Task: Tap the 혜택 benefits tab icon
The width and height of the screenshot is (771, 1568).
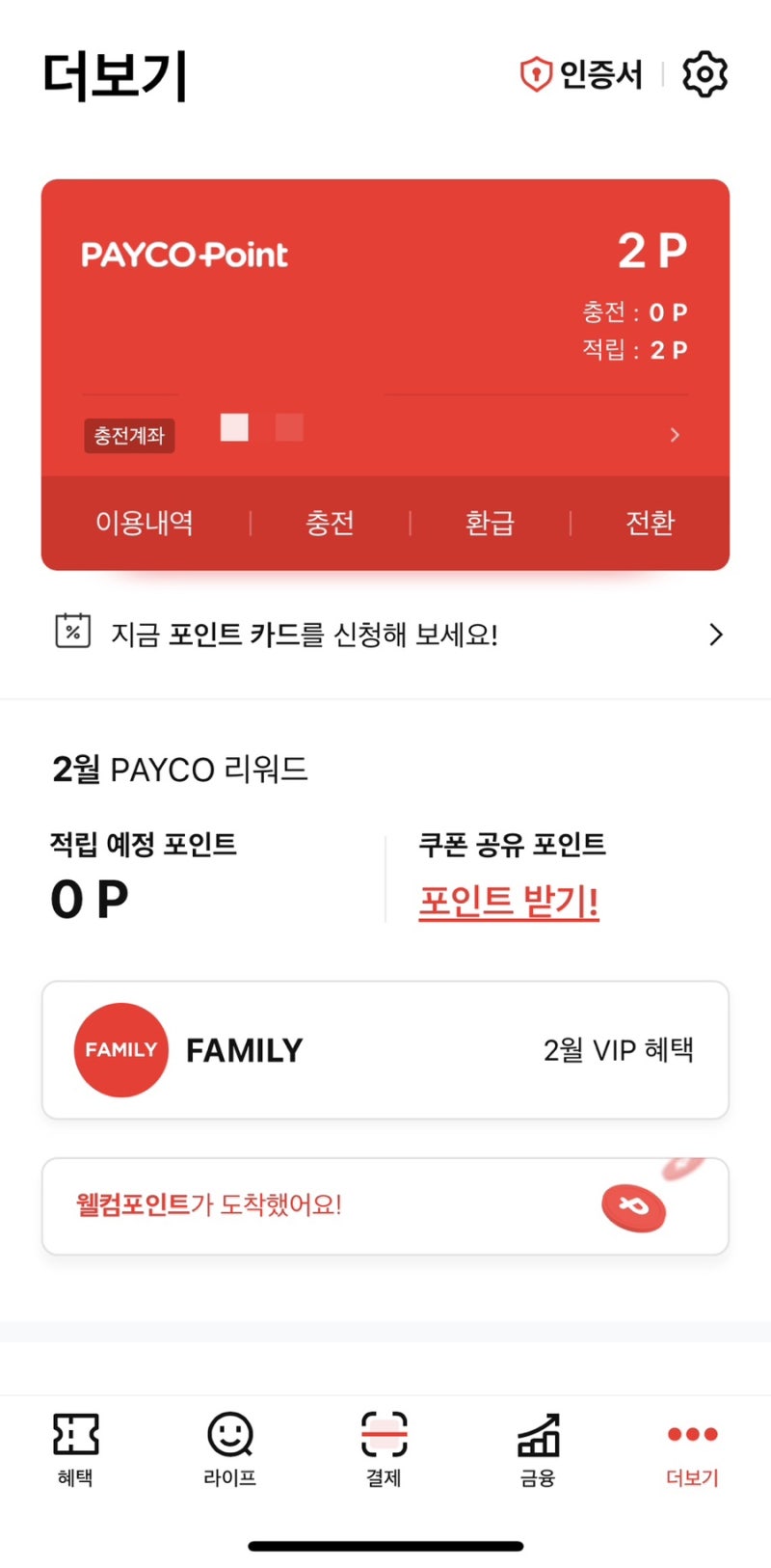Action: [76, 1434]
